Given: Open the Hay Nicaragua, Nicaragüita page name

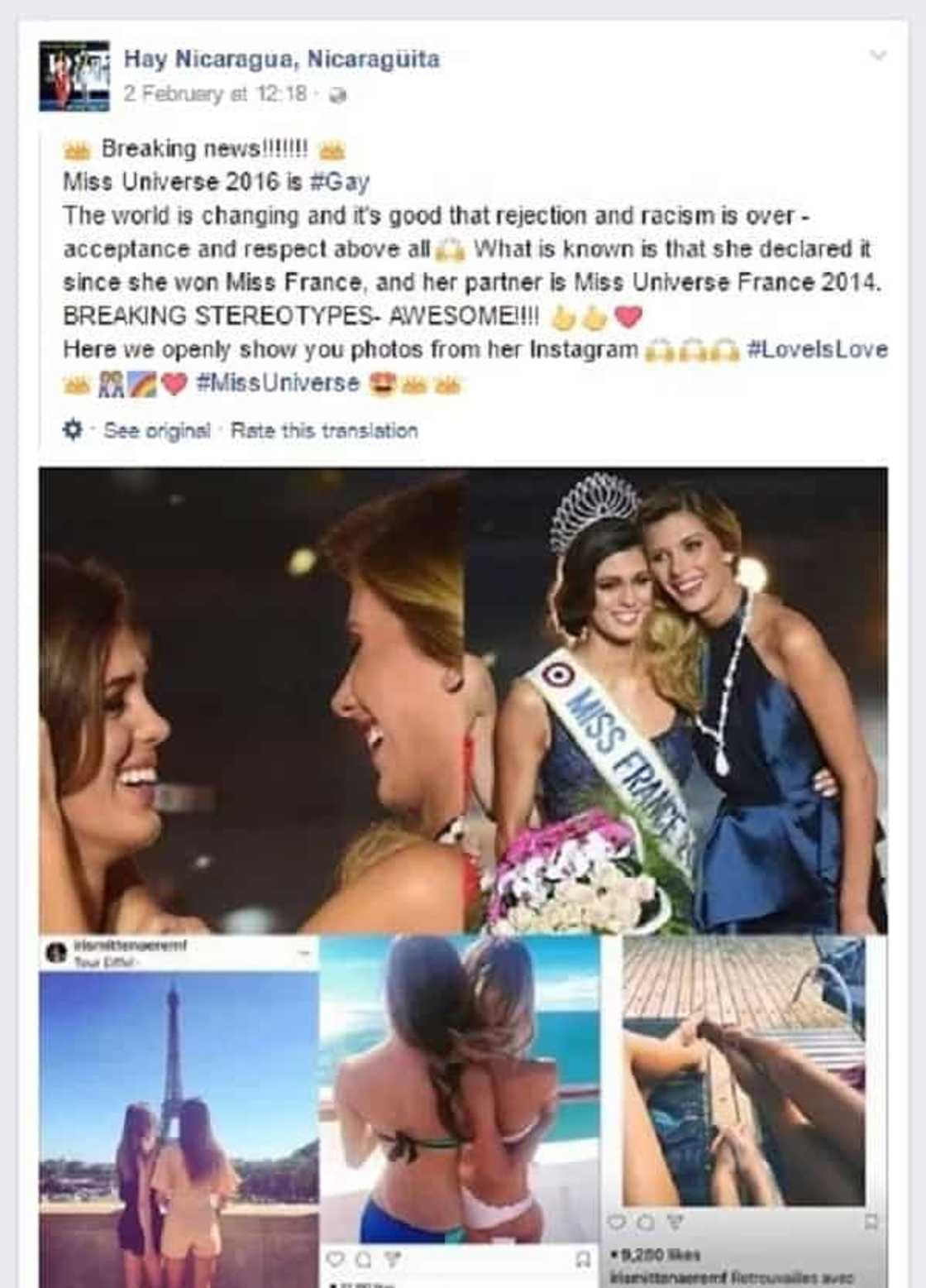Looking at the screenshot, I should [x=284, y=59].
